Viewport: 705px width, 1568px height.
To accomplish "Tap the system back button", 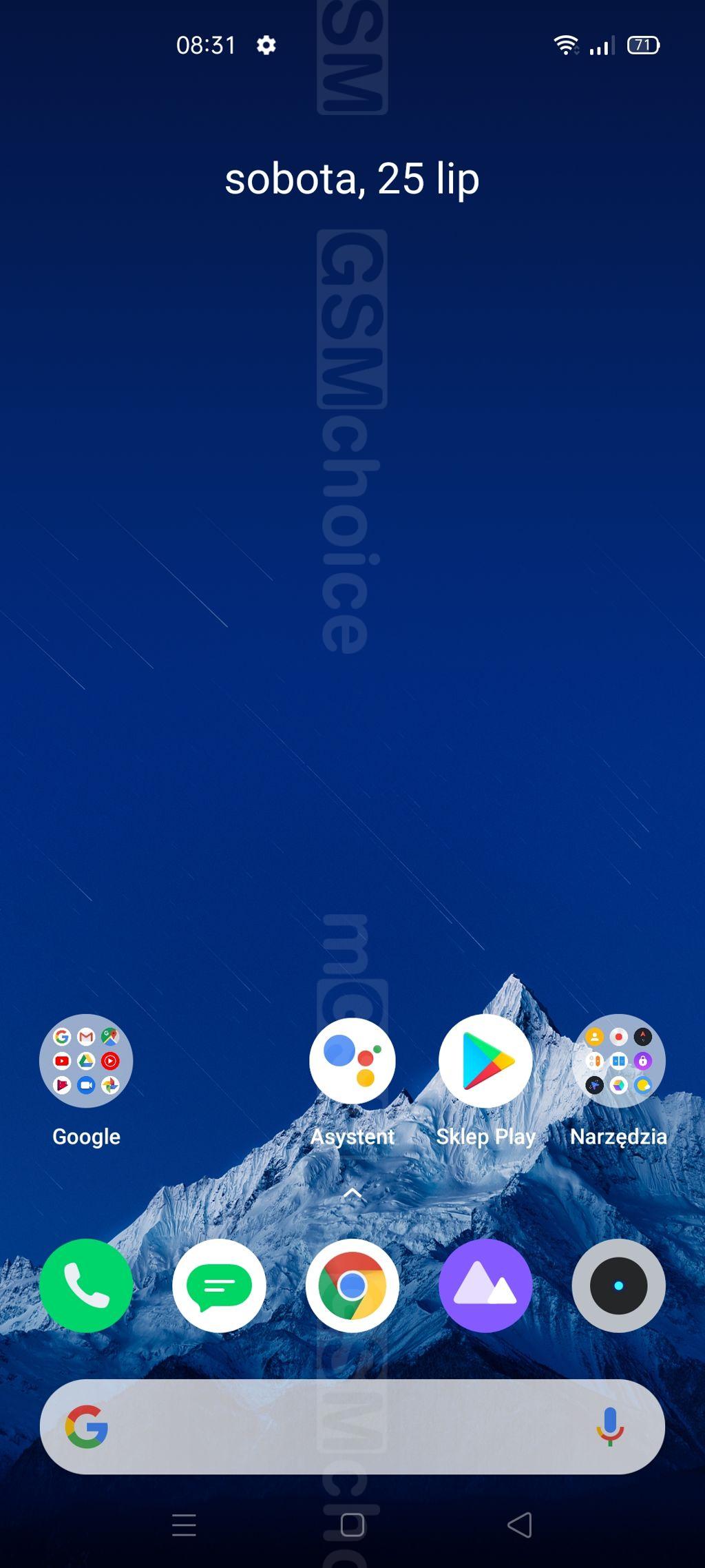I will 520,1525.
